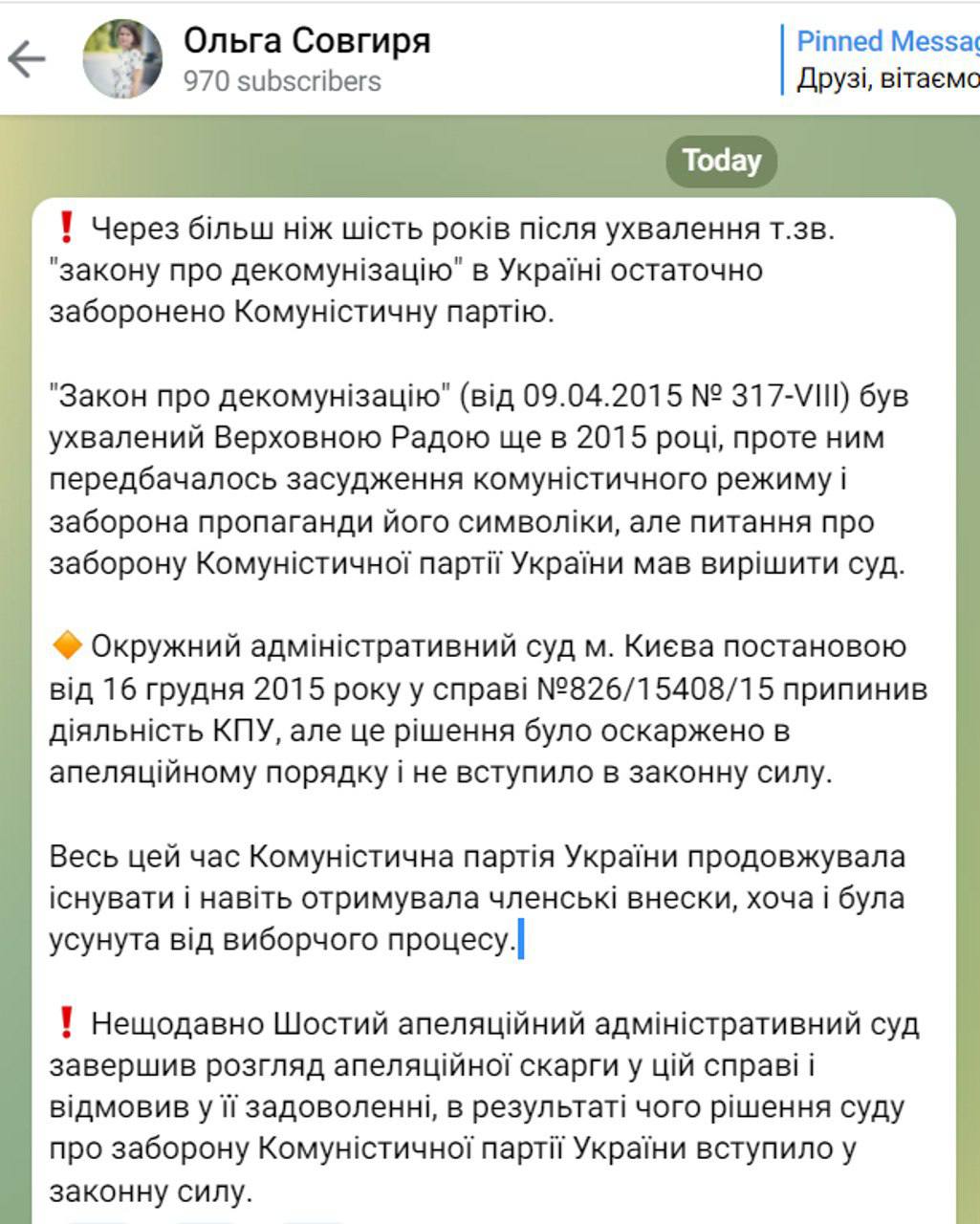Screen dimensions: 980x1224
Task: Go back using the arrow icon
Action: click(x=27, y=59)
